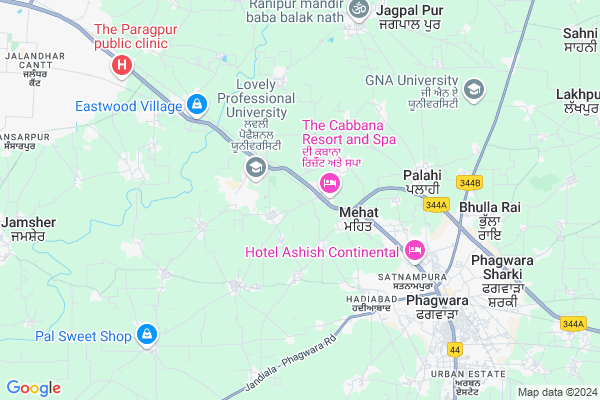Screen dimensions: 600x400
Task: Open The Paragpur public clinic marker
Action: pos(122,66)
